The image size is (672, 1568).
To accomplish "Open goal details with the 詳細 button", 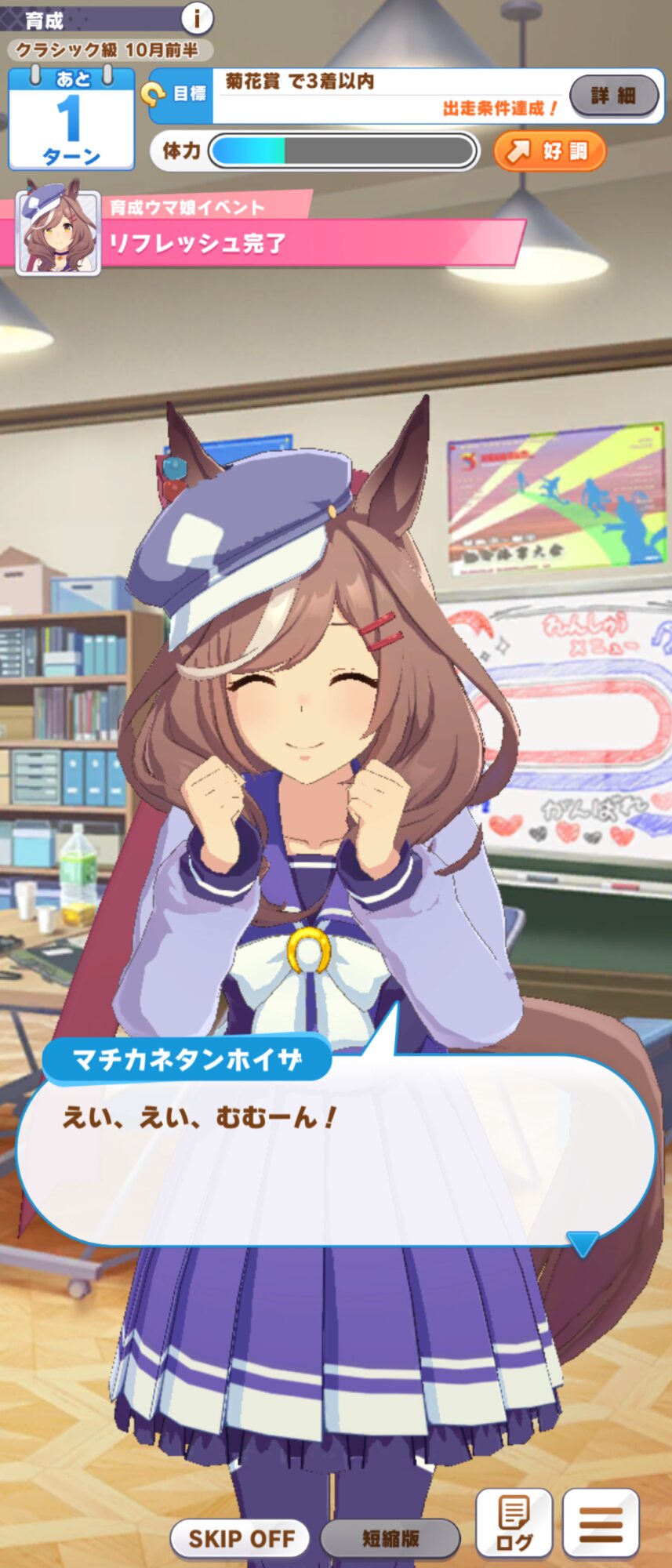I will click(614, 96).
